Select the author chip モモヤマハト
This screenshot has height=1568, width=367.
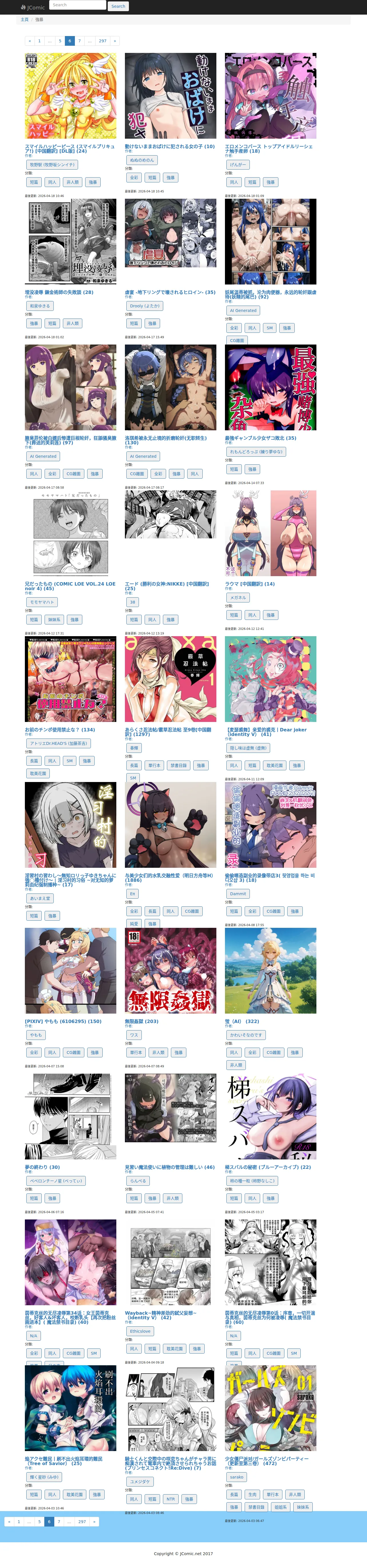42,602
